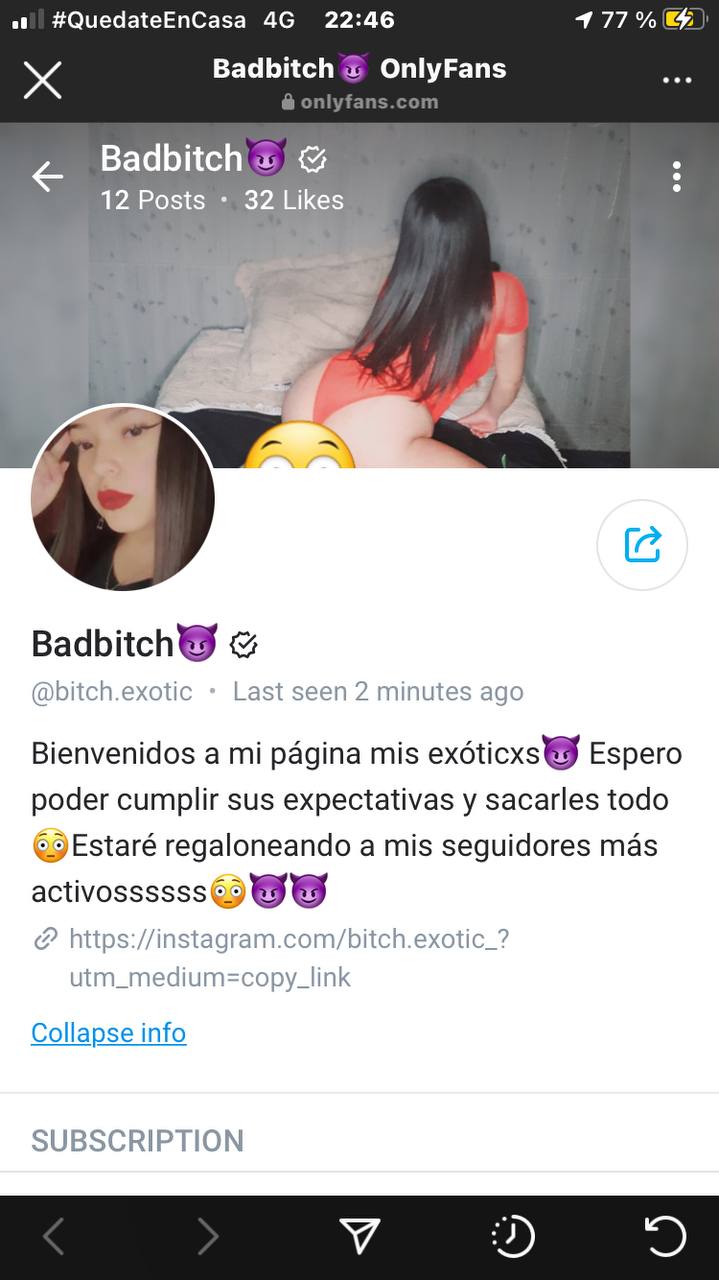Tap the clock icon in the bottom bar
The width and height of the screenshot is (719, 1280).
tap(513, 1237)
